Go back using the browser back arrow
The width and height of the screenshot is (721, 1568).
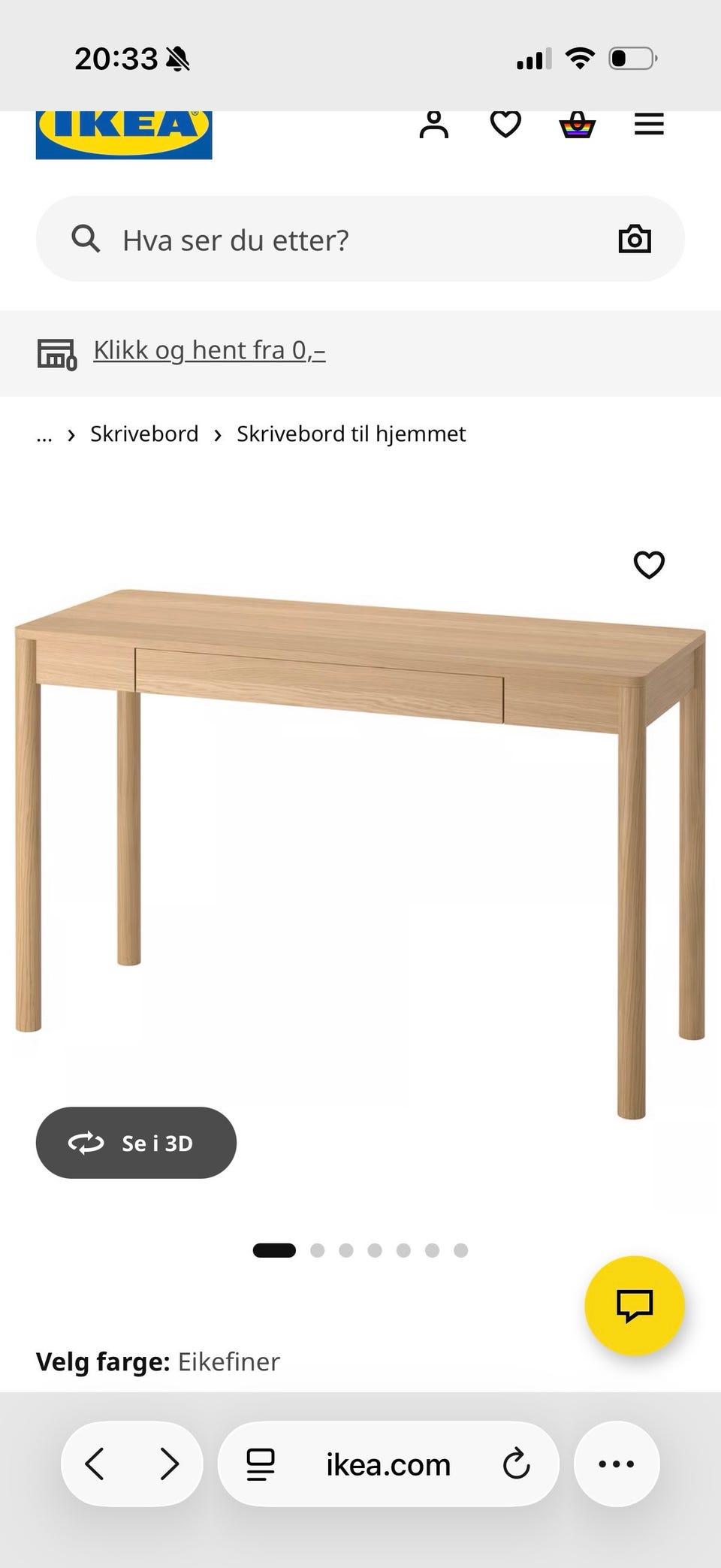(x=95, y=1464)
